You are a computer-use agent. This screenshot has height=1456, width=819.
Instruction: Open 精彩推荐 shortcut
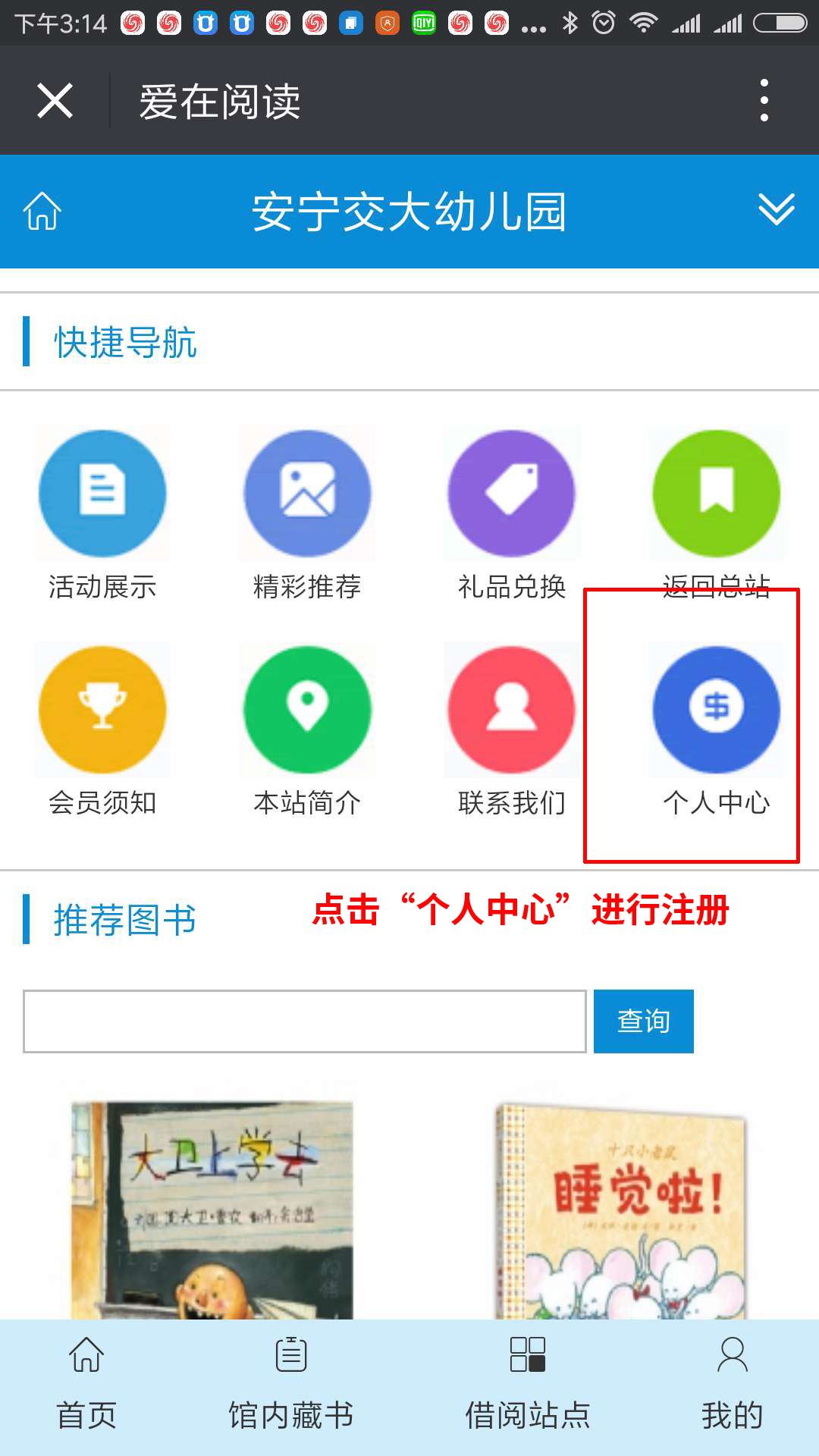[307, 494]
